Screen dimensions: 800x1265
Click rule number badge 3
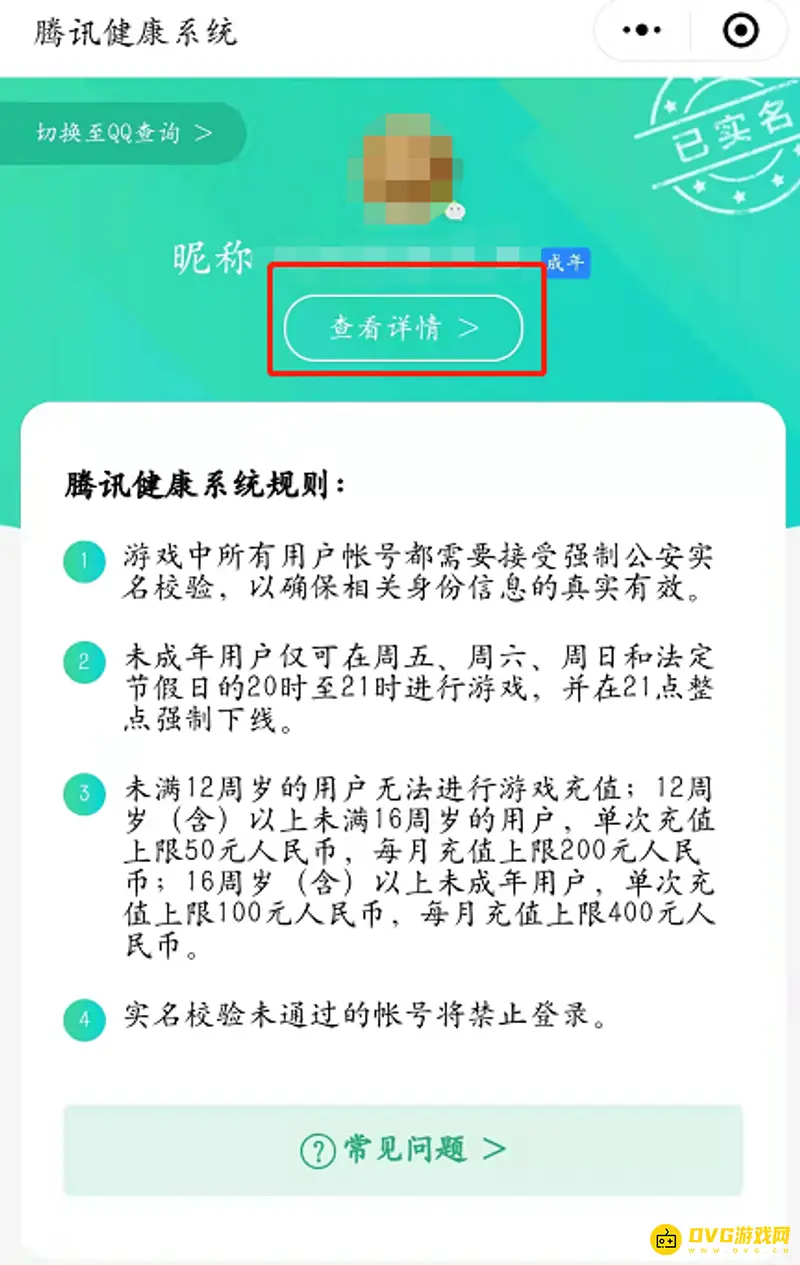tap(84, 794)
